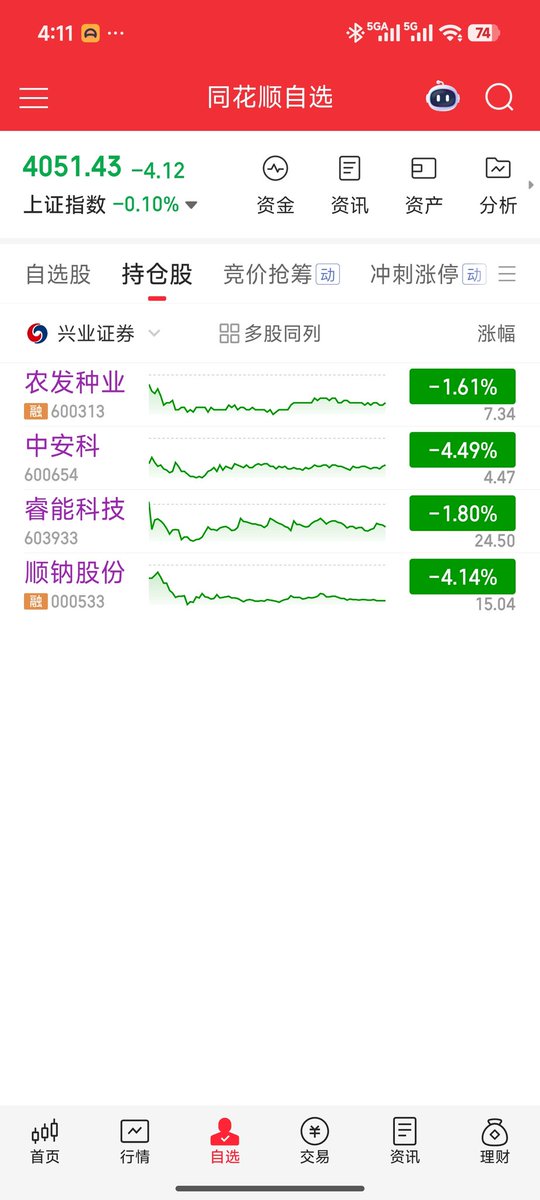Open the hamburger drawer menu
Image resolution: width=540 pixels, height=1200 pixels.
[33, 97]
